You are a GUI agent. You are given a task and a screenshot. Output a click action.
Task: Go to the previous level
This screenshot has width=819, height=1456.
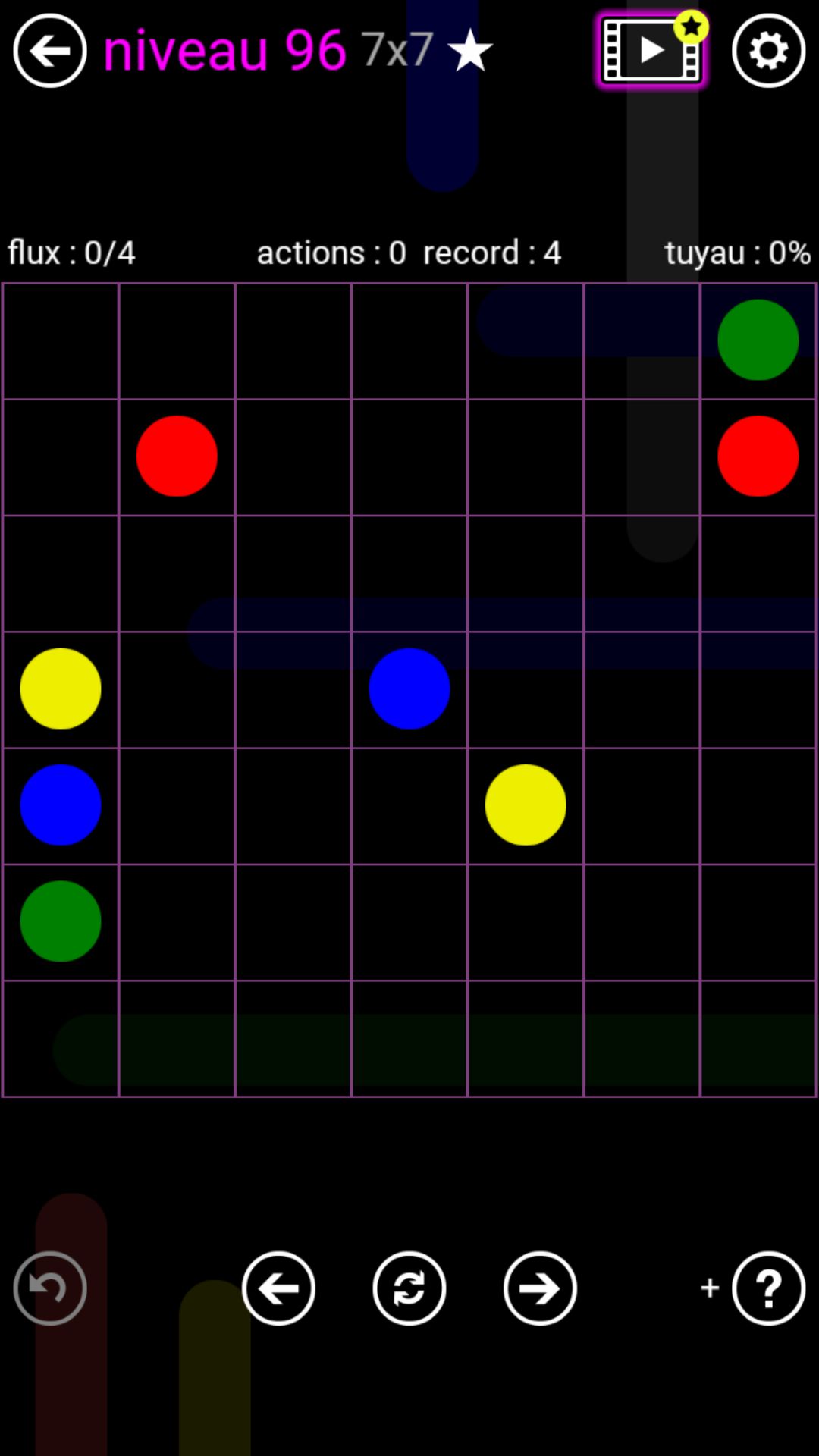pos(278,1288)
